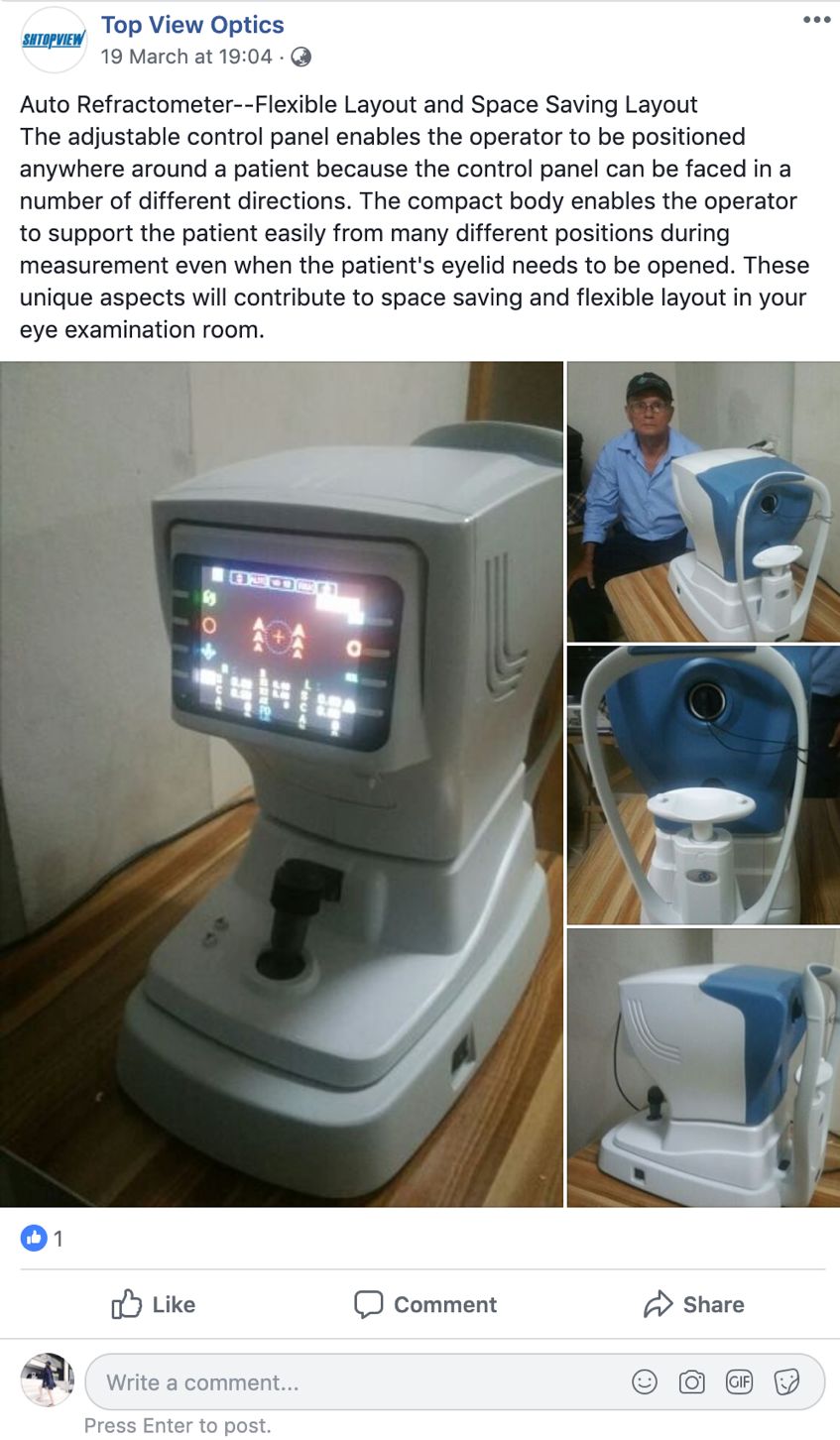Viewport: 840px width, 1440px height.
Task: Like this post
Action: [x=153, y=1304]
